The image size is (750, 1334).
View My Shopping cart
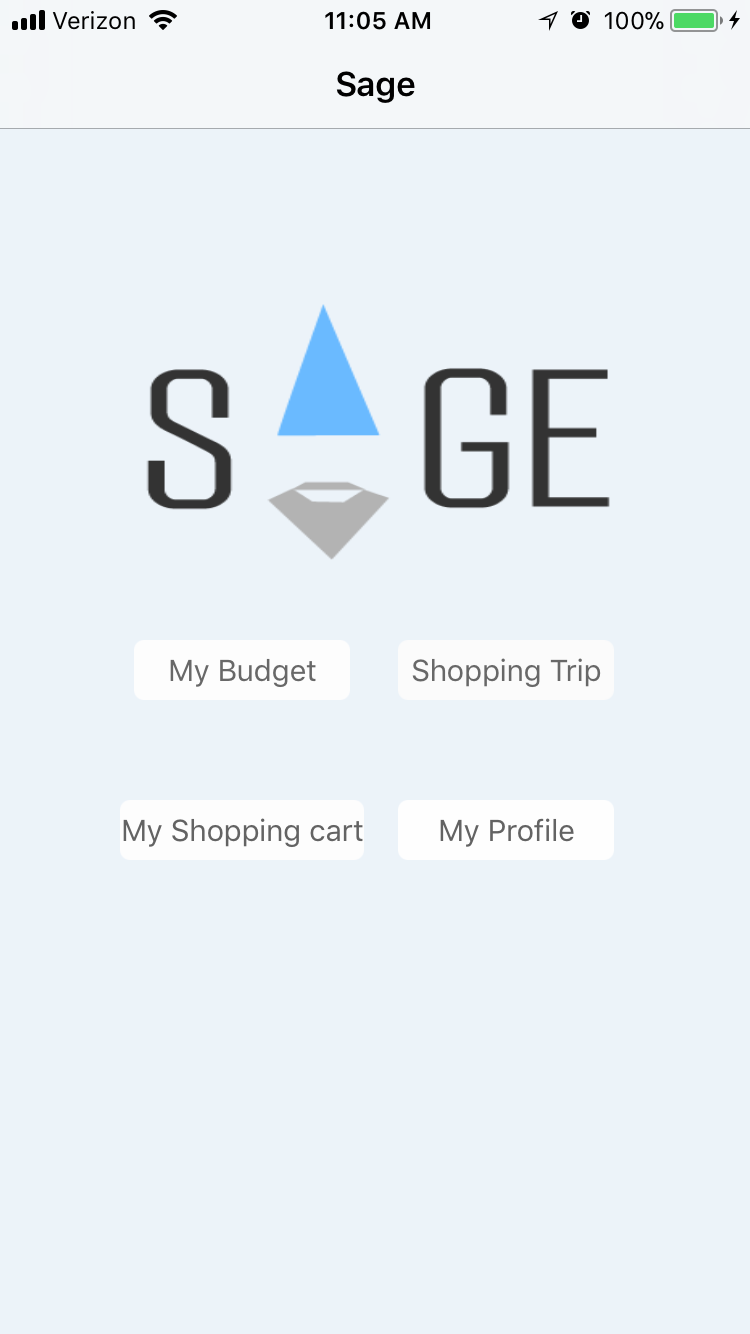242,830
